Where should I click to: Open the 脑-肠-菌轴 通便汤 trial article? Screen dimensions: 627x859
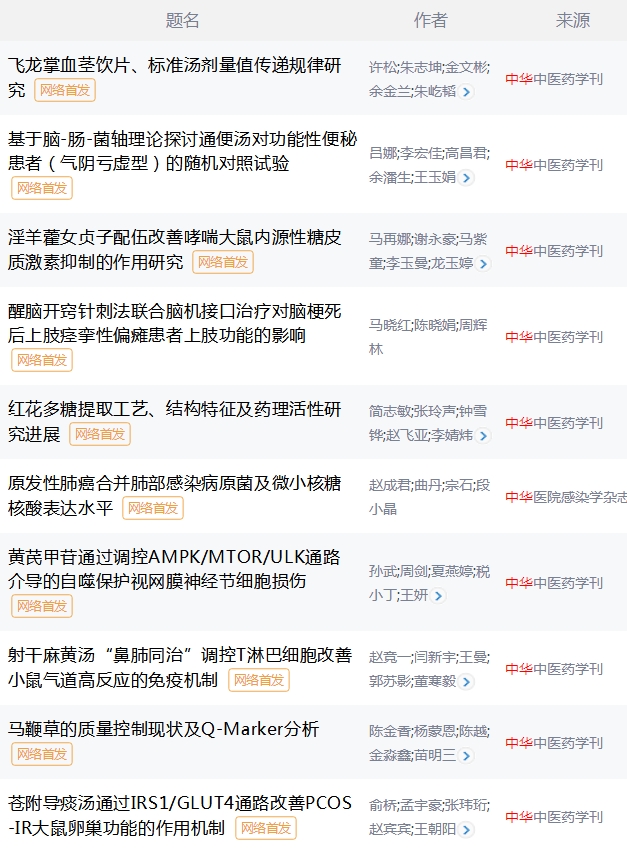[x=182, y=140]
